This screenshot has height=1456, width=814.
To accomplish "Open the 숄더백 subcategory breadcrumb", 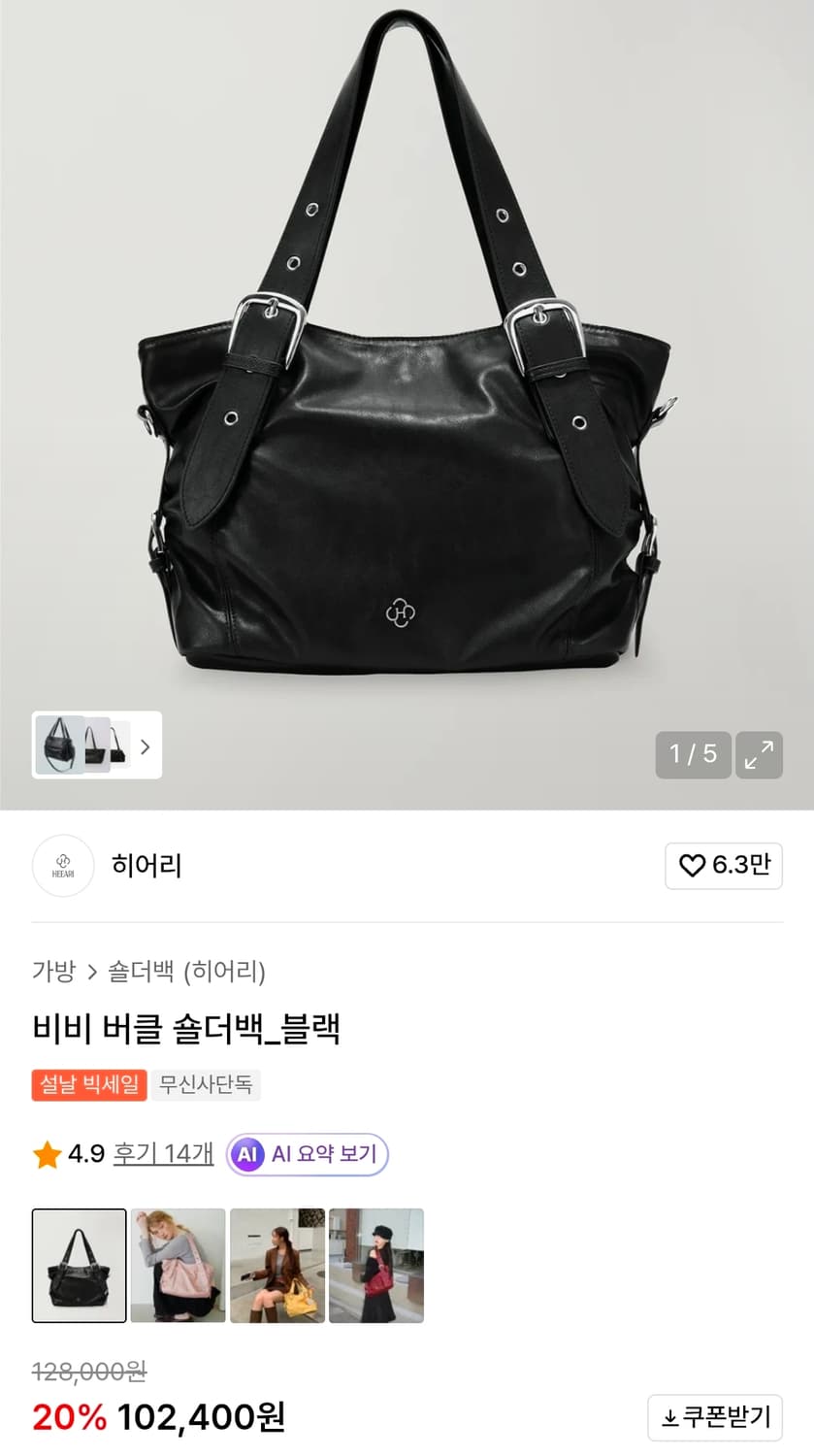I will pos(134,972).
